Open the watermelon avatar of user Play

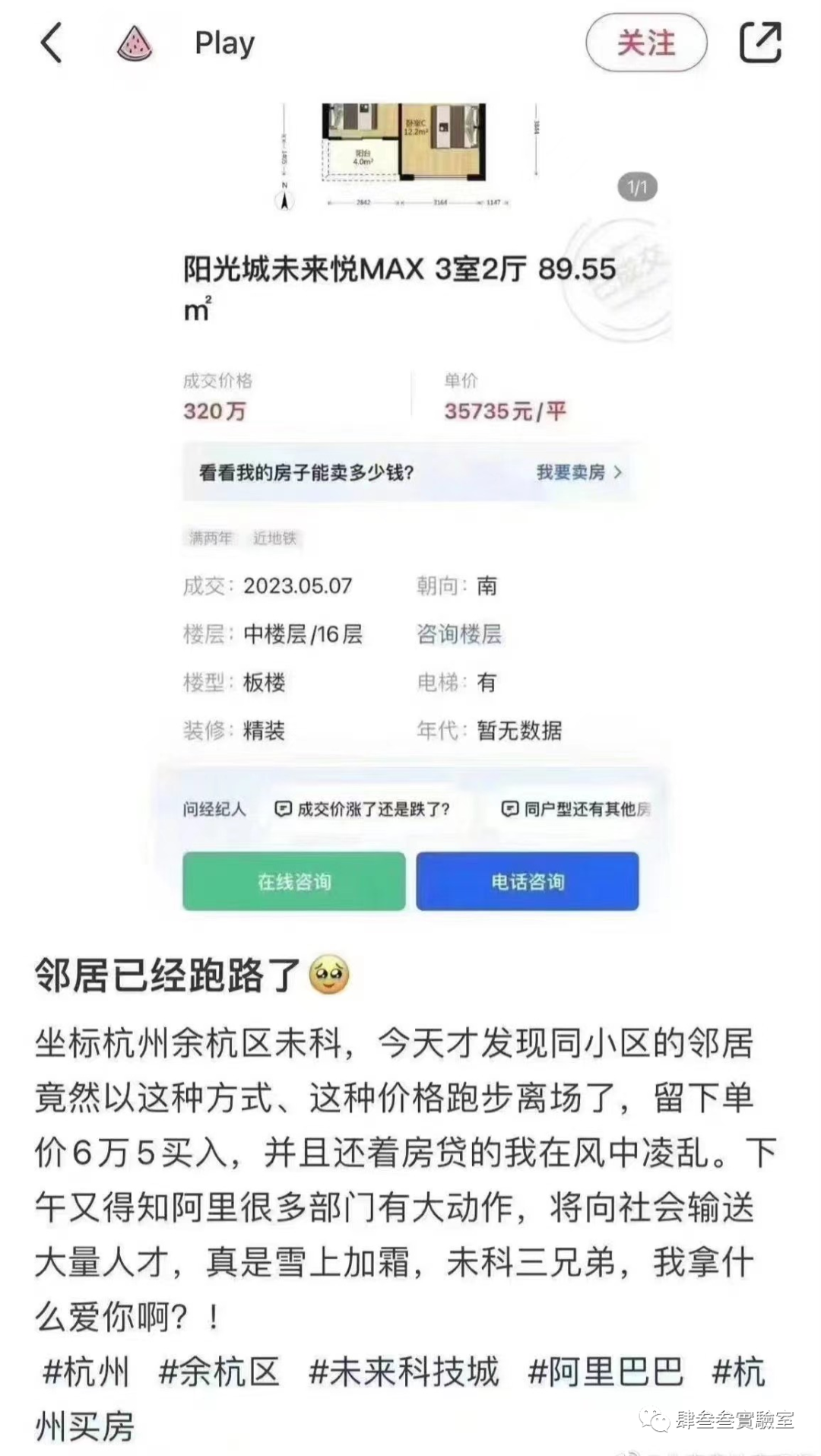pos(135,43)
